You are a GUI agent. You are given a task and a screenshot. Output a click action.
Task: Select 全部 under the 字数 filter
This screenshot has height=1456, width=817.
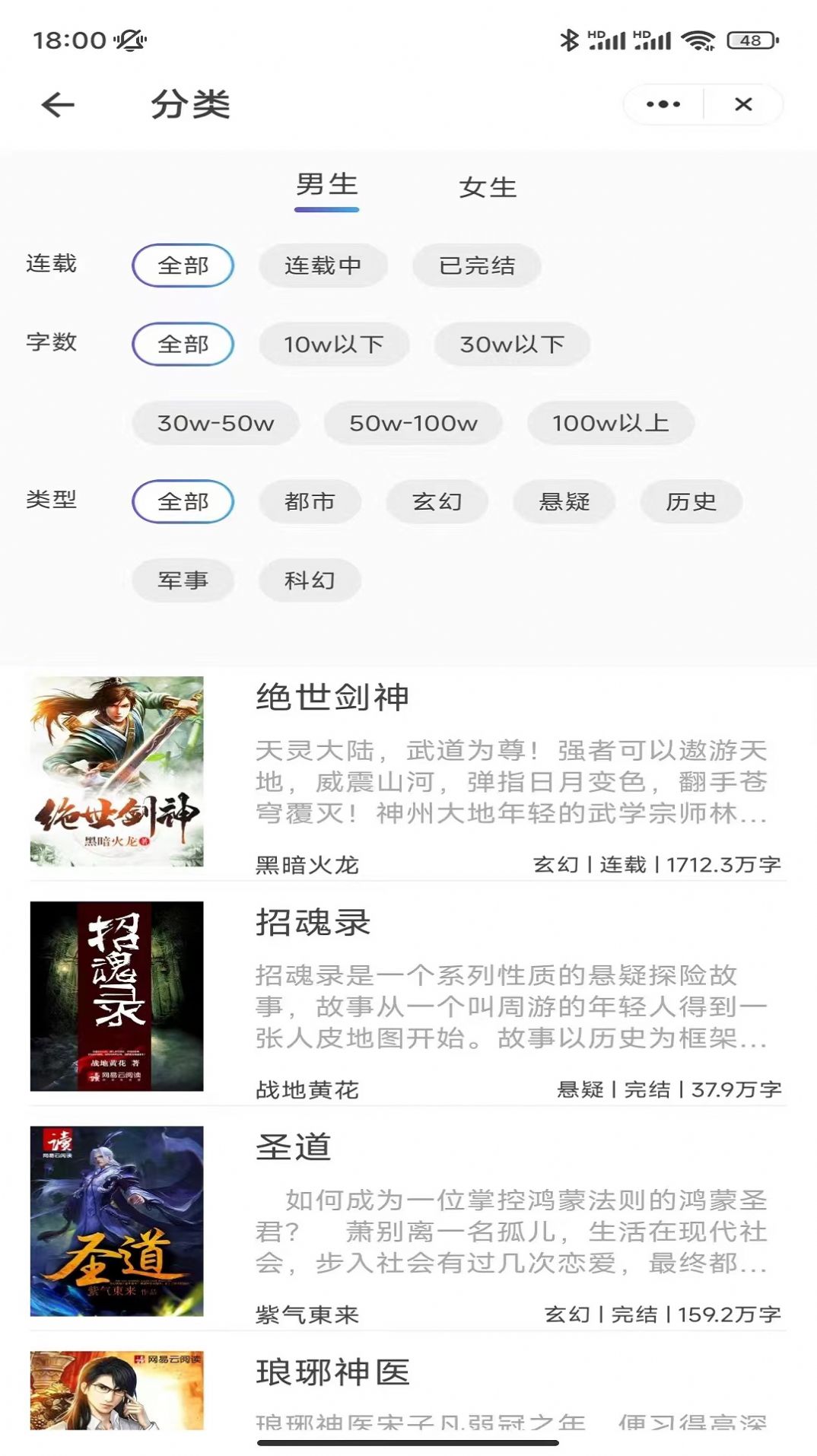182,344
